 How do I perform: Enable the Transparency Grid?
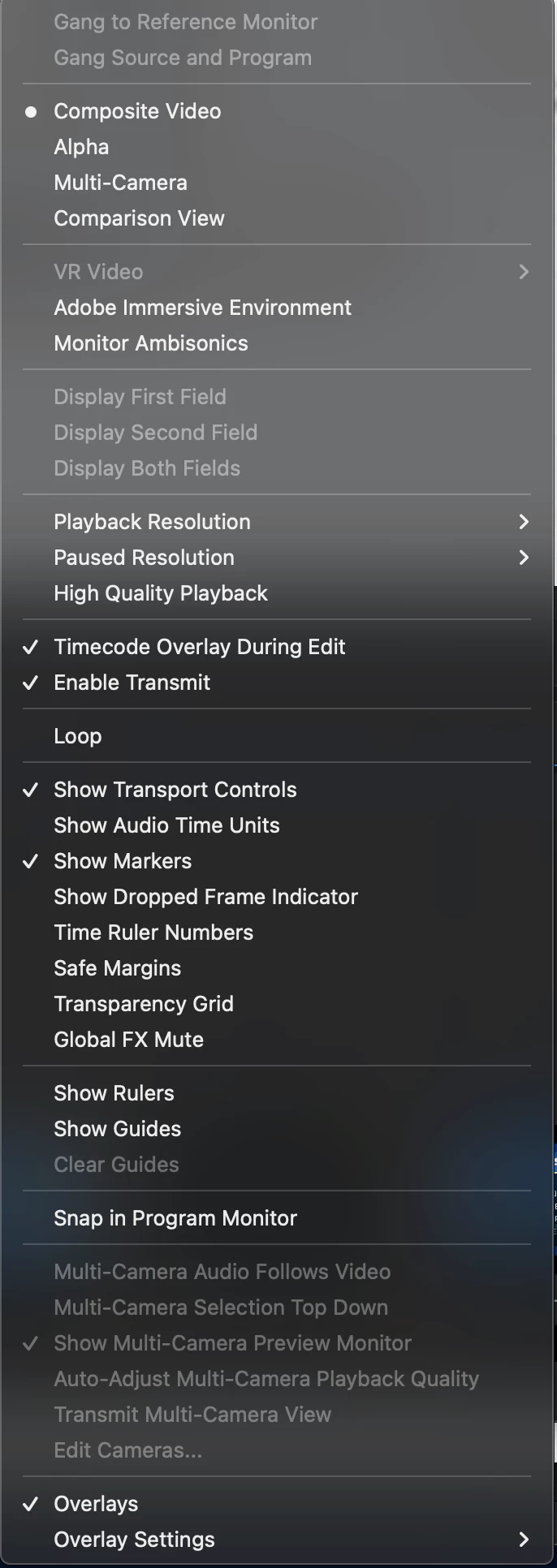[144, 1004]
